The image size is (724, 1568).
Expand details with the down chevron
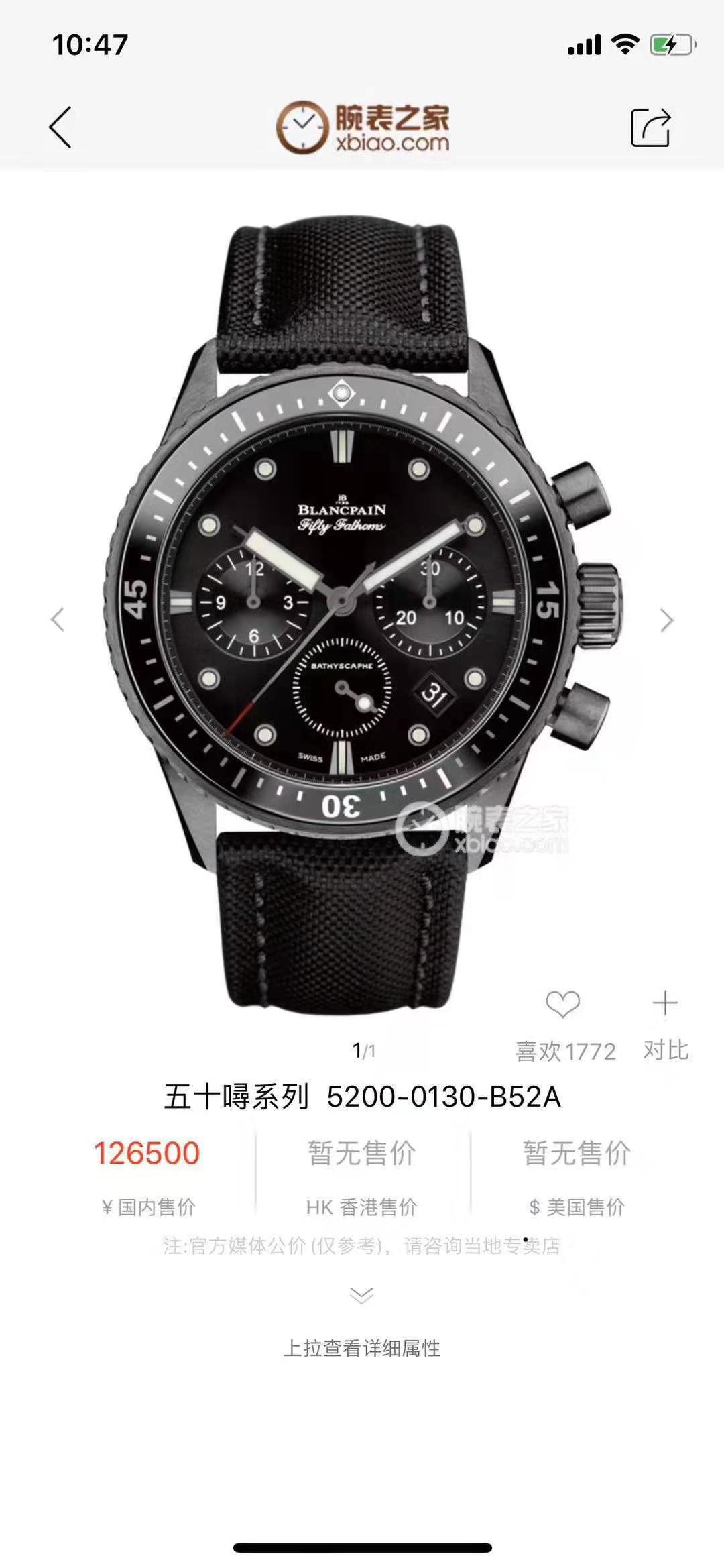coord(362,1294)
